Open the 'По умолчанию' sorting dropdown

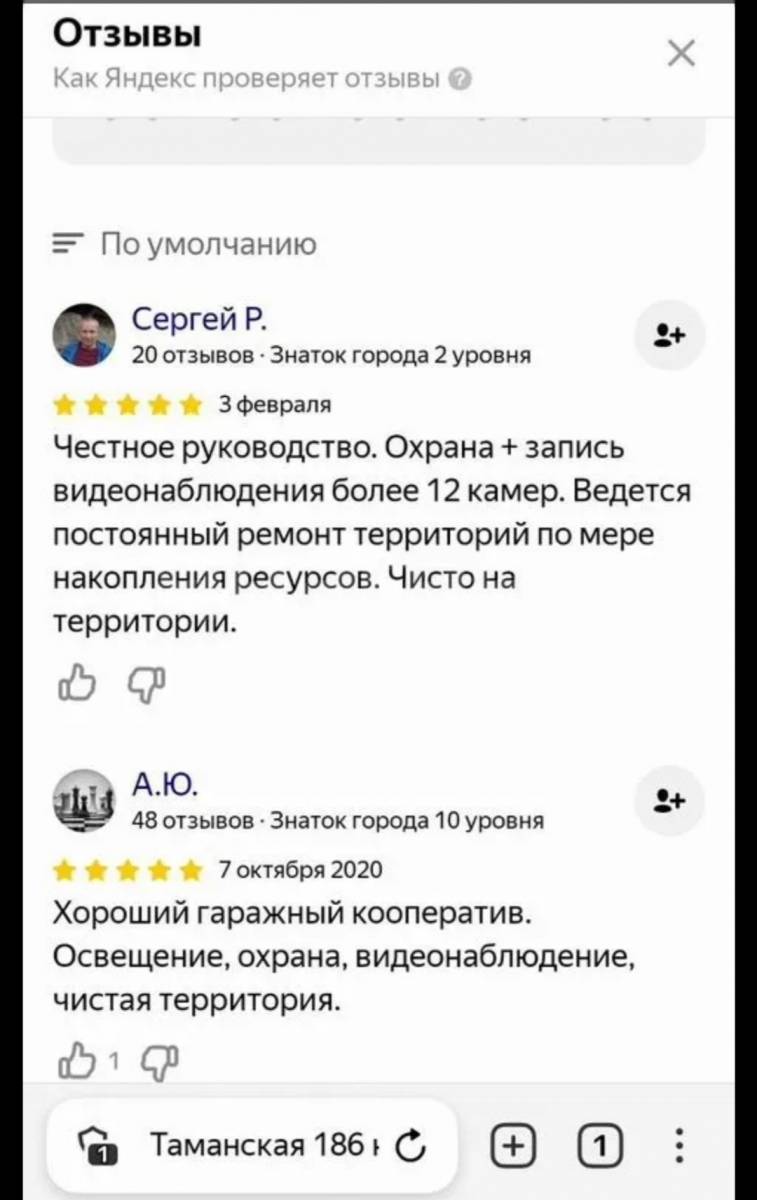[185, 244]
